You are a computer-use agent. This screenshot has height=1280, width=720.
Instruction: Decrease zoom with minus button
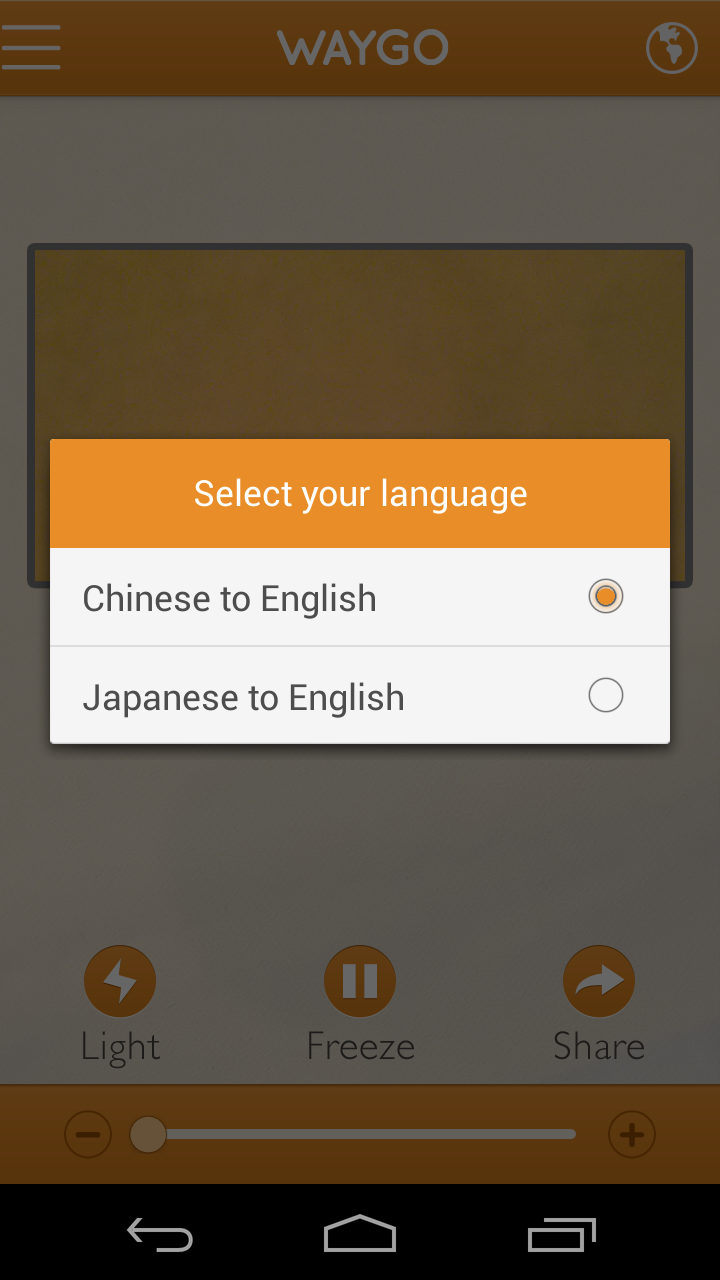click(x=88, y=1135)
